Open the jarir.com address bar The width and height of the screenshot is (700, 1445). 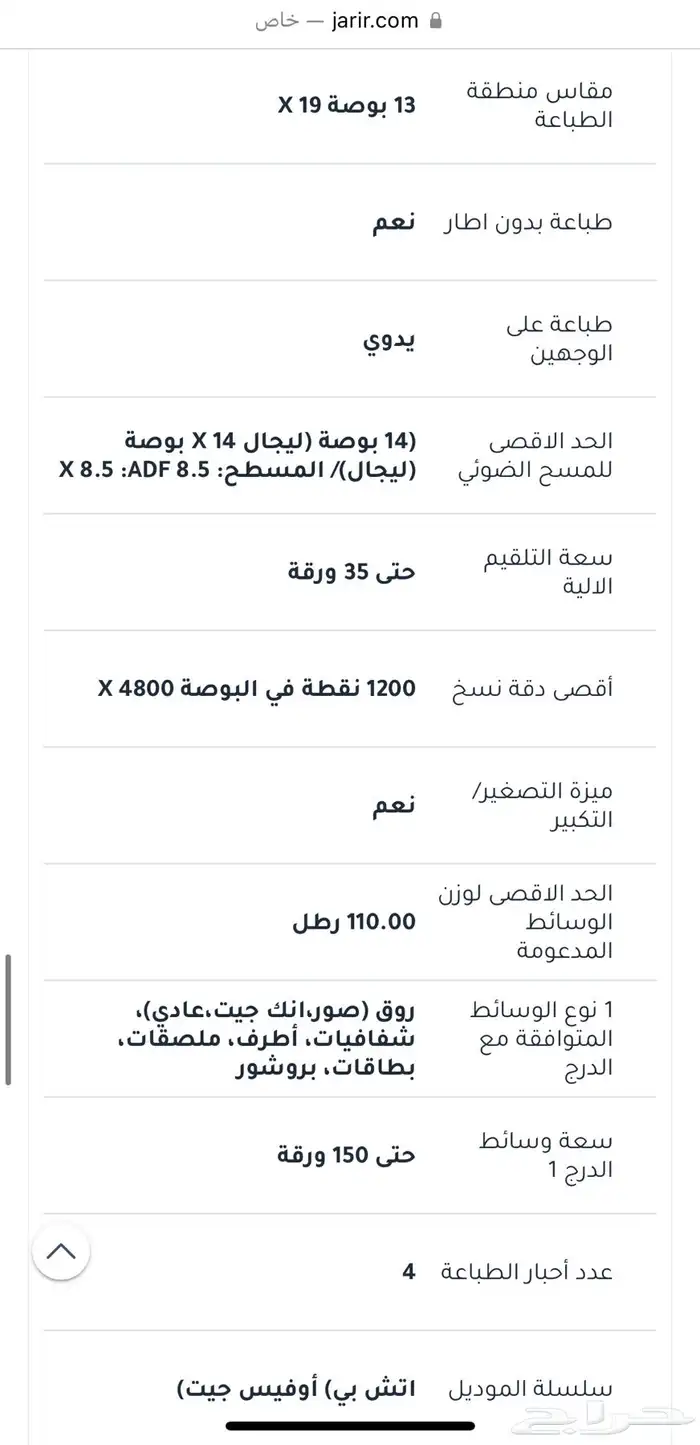[349, 21]
